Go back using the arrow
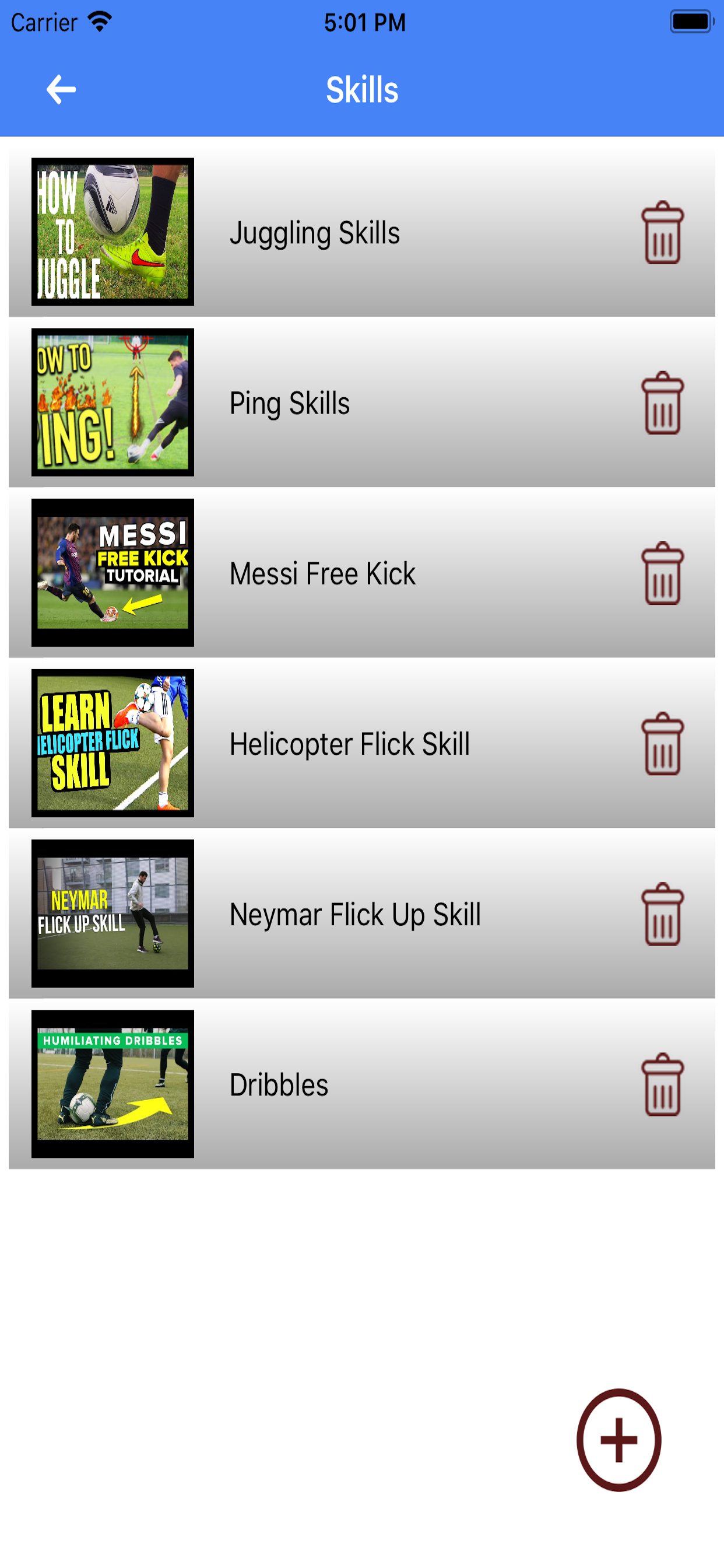 (x=61, y=90)
